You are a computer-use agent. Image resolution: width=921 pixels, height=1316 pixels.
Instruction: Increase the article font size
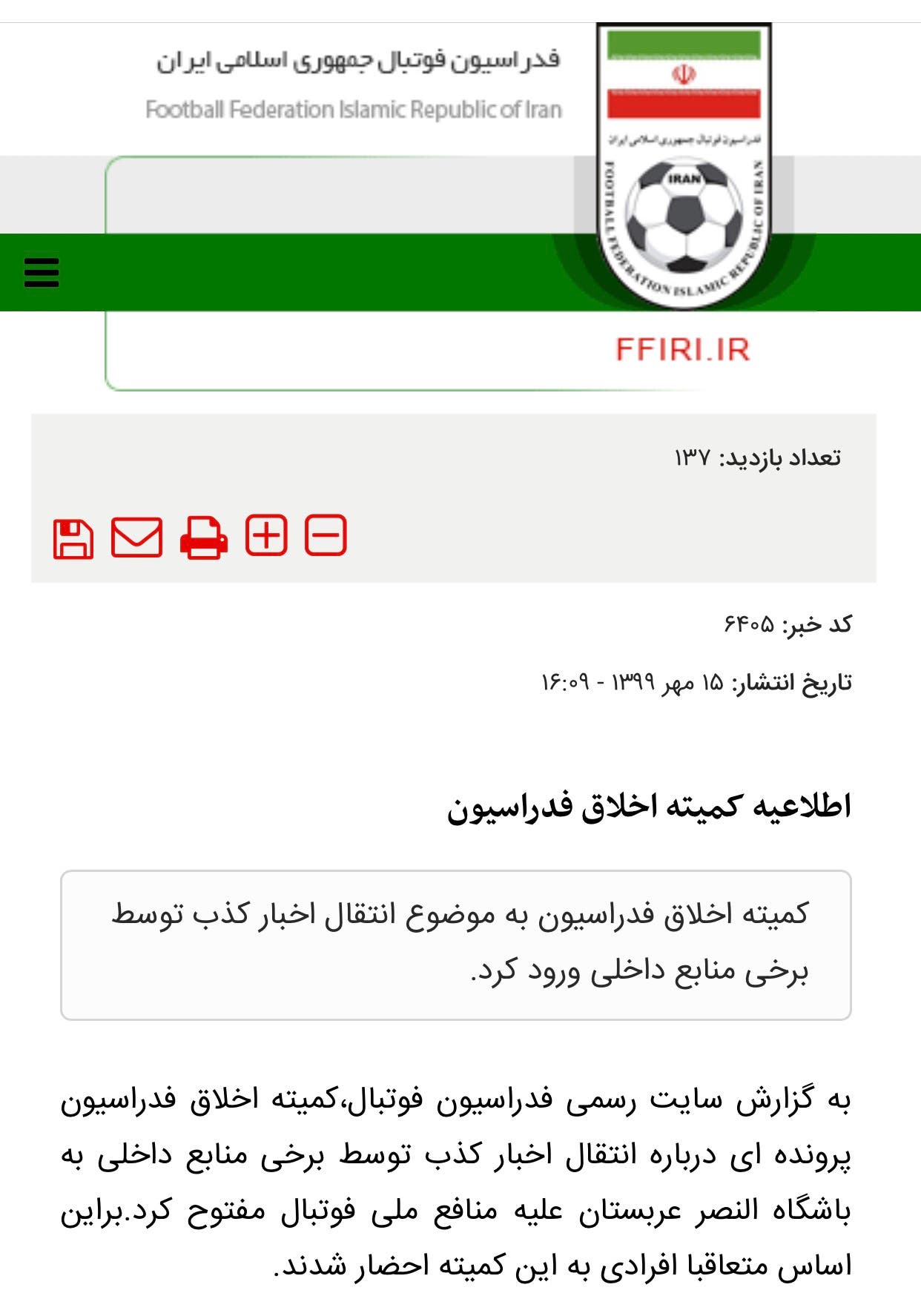(266, 535)
